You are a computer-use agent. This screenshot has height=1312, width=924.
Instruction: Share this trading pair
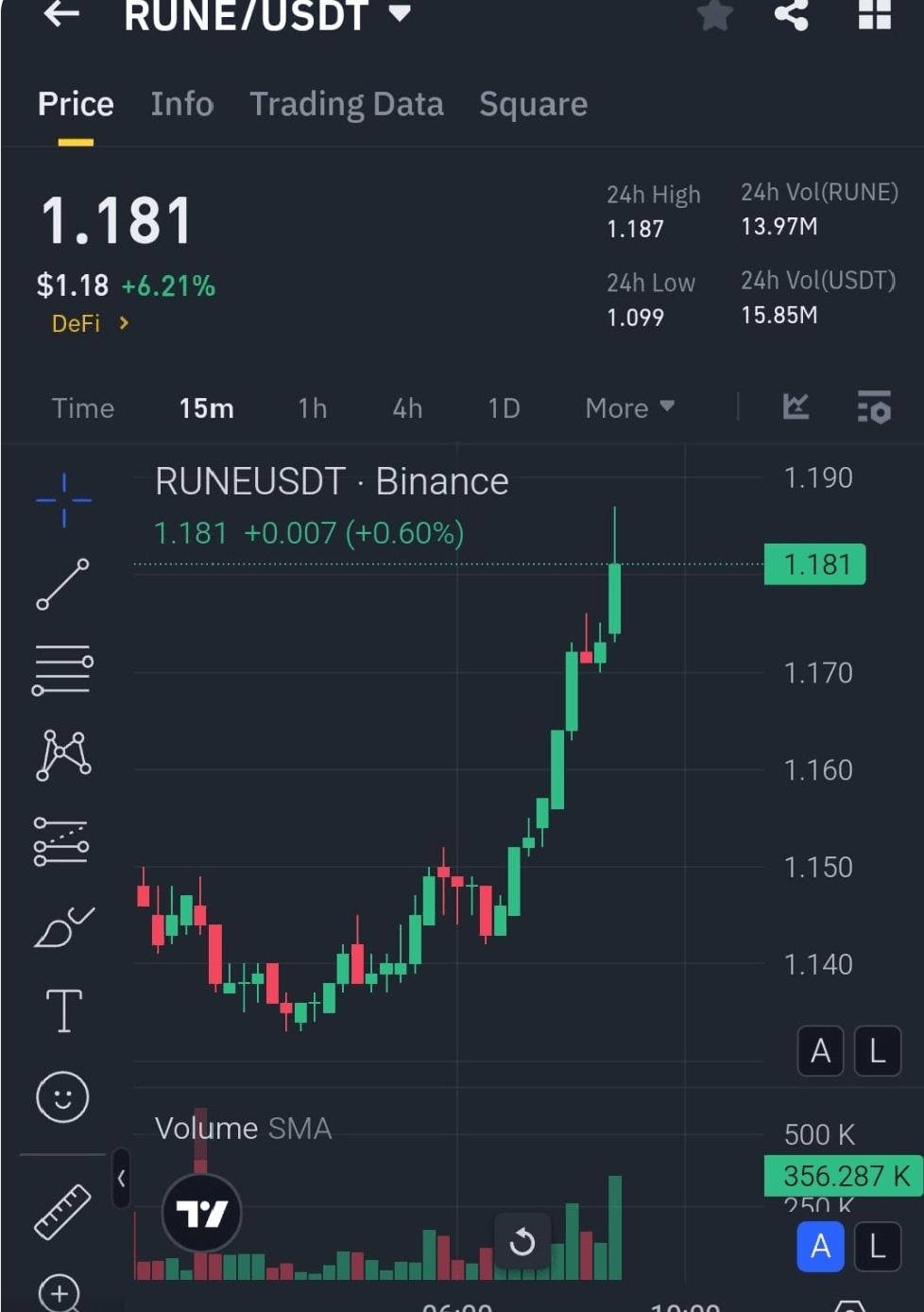point(792,14)
